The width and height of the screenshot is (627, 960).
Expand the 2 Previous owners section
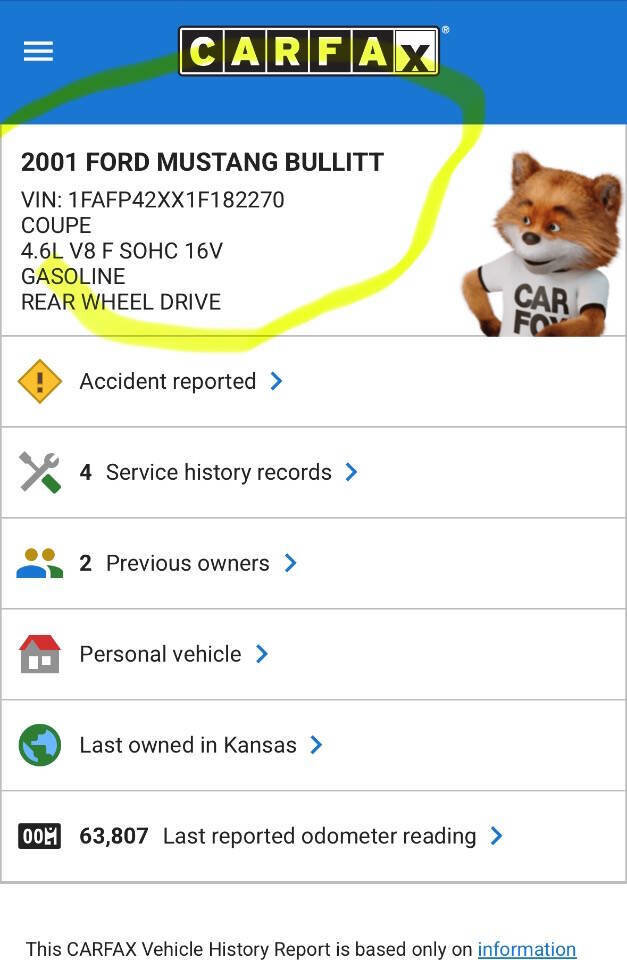pos(188,563)
